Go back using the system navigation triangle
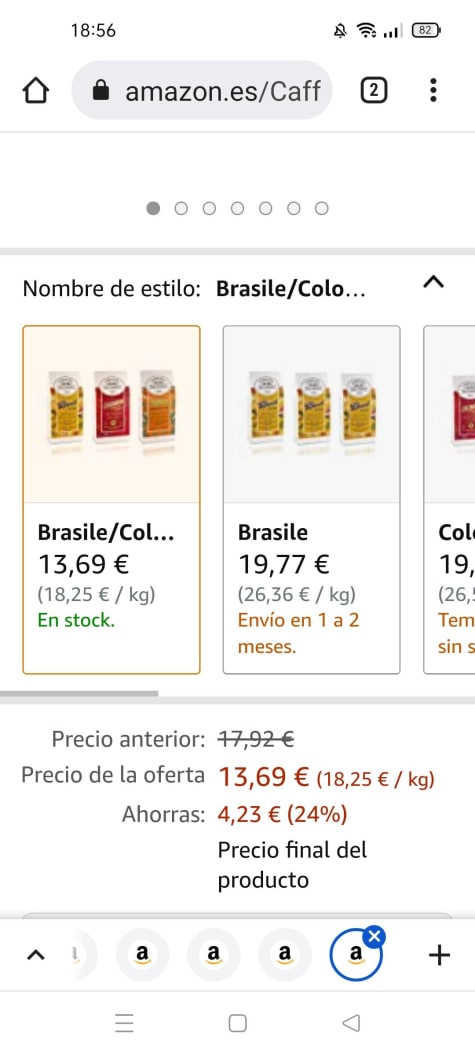Screen dimensions: 475x1056 [x=350, y=1024]
